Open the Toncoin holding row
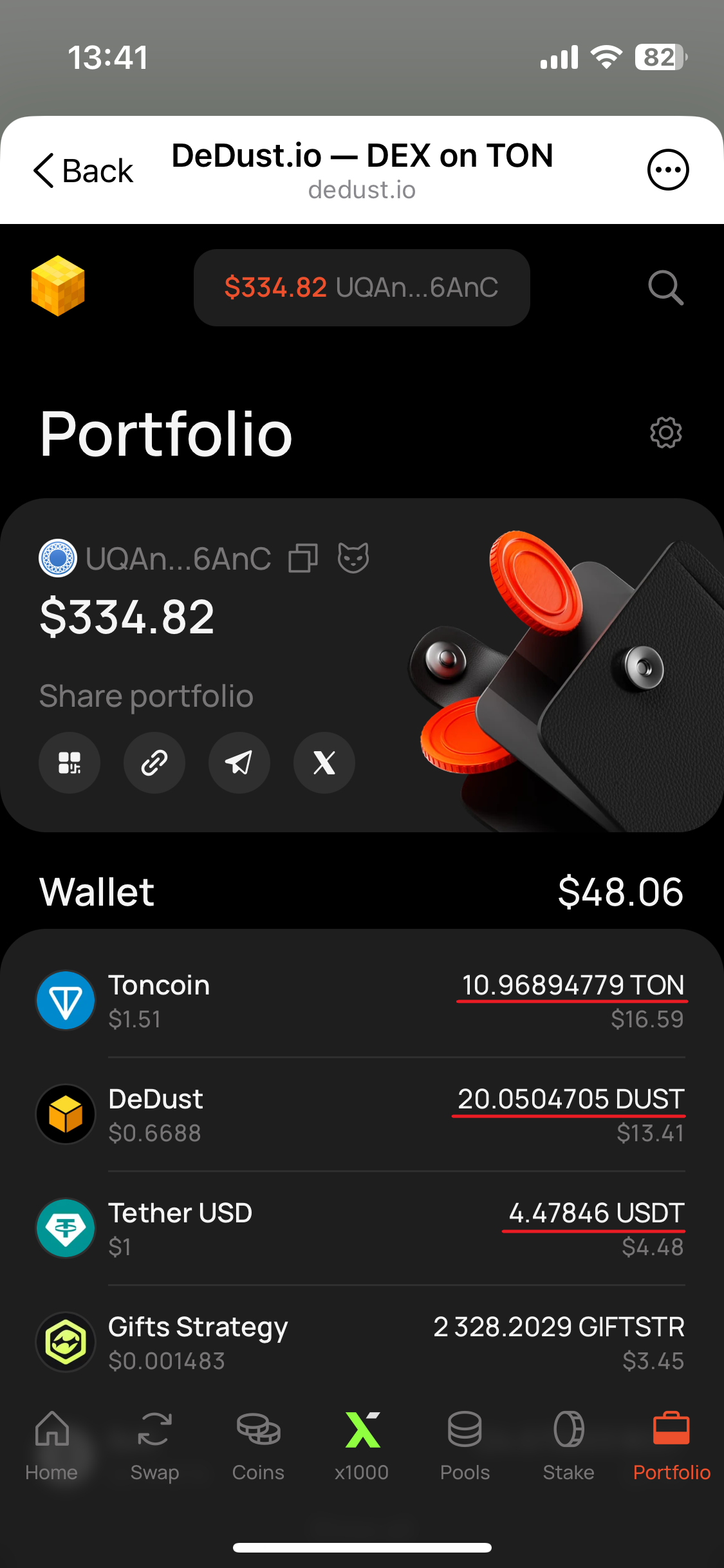 tap(362, 1001)
